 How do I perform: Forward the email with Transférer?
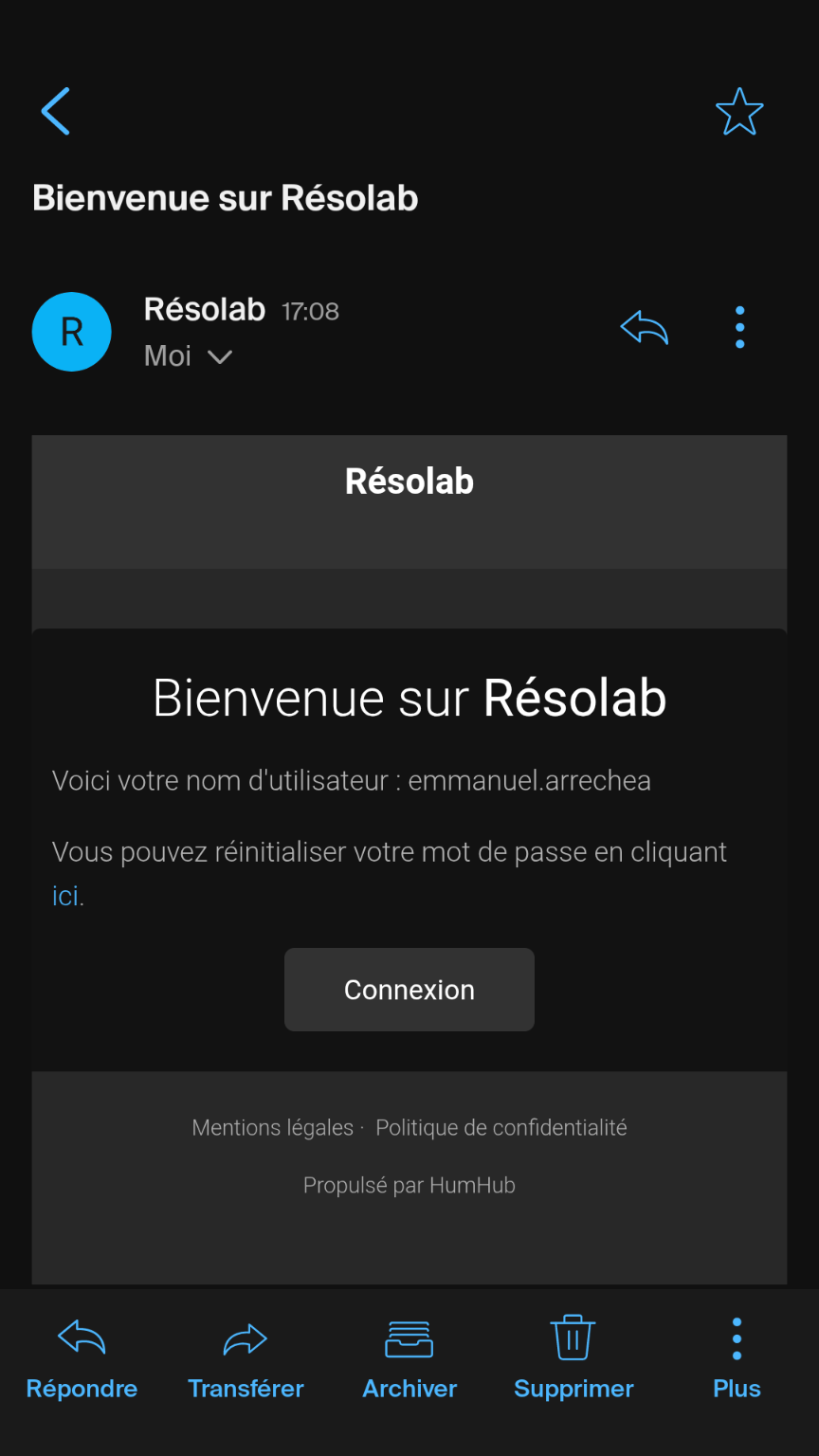(246, 1358)
